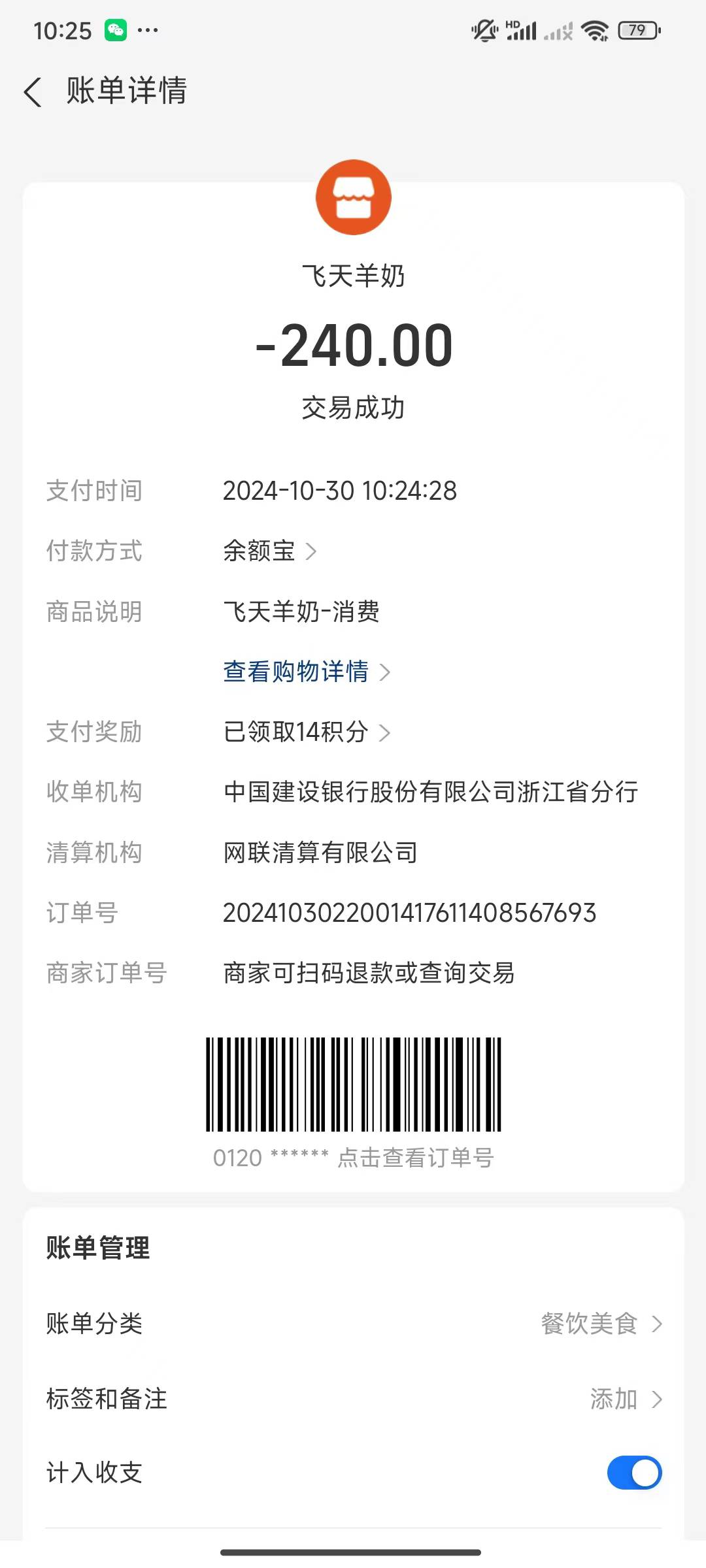Open 余额宝 payment method details

coord(269,551)
